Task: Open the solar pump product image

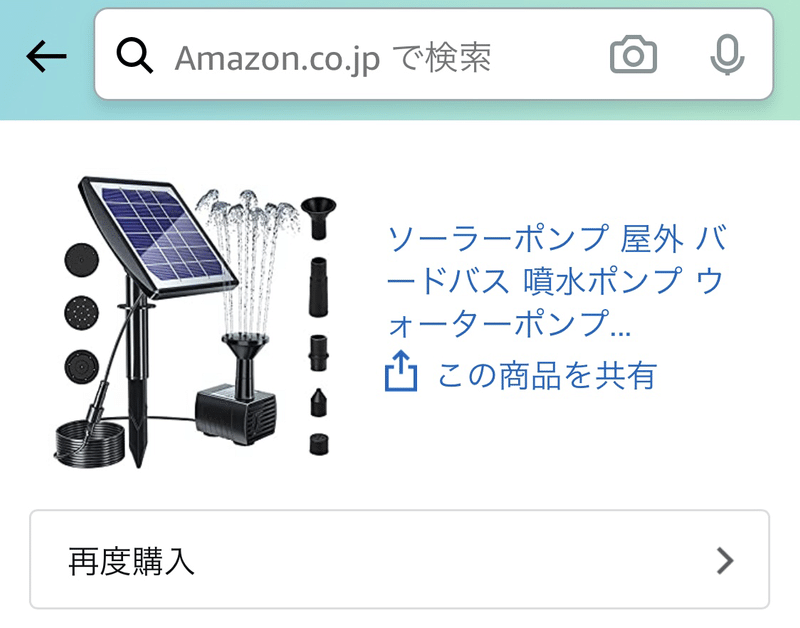Action: (195, 320)
